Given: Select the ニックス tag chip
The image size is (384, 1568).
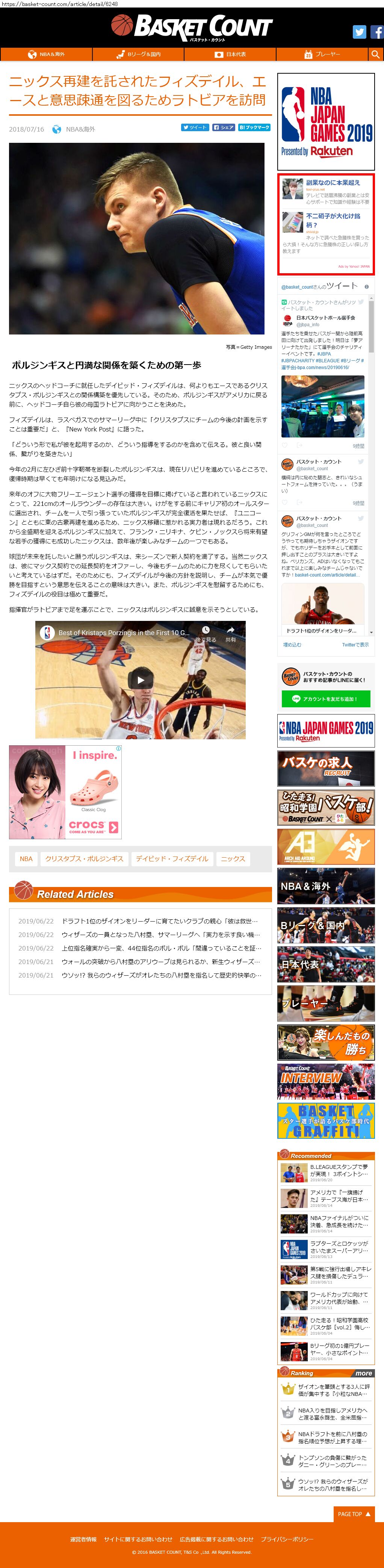Looking at the screenshot, I should (233, 858).
